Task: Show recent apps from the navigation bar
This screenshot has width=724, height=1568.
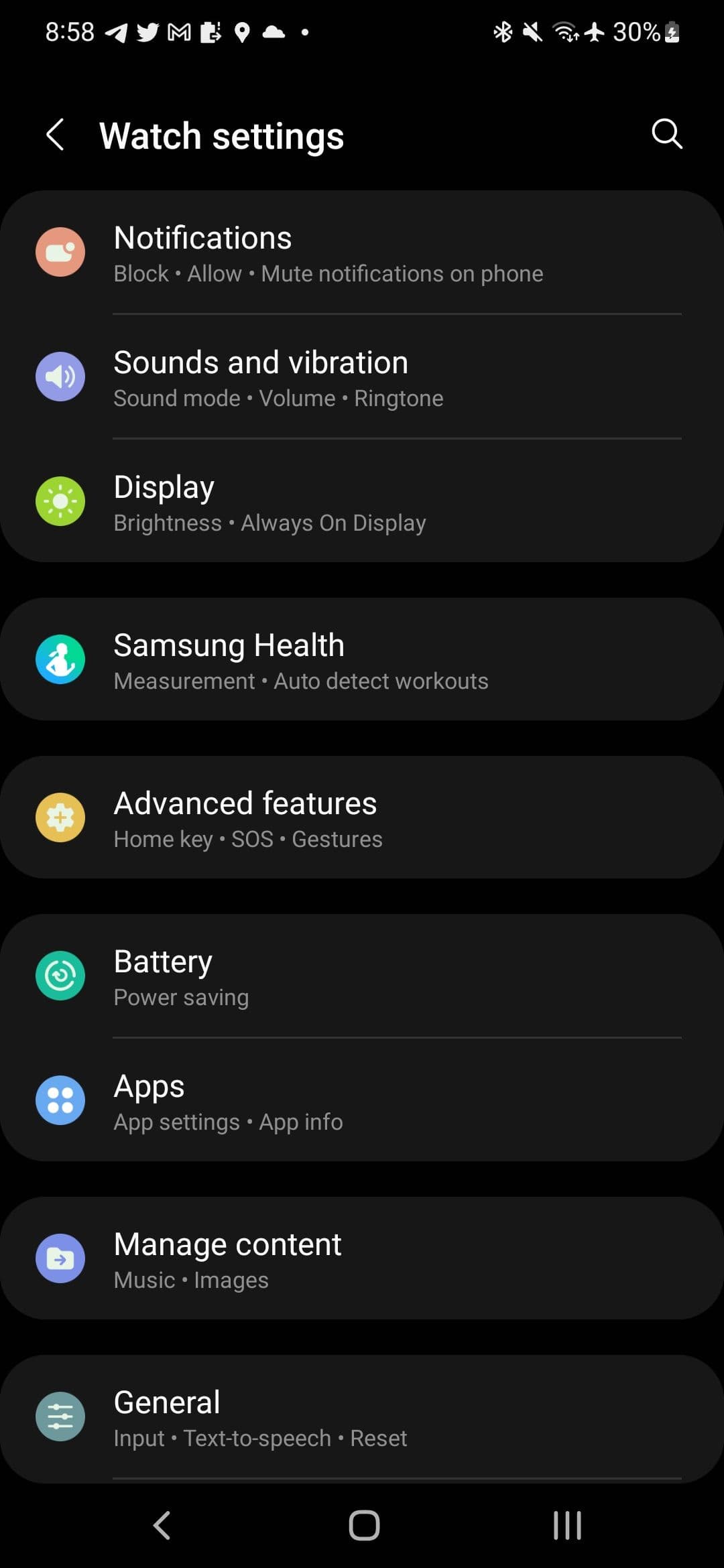Action: pos(567,1526)
